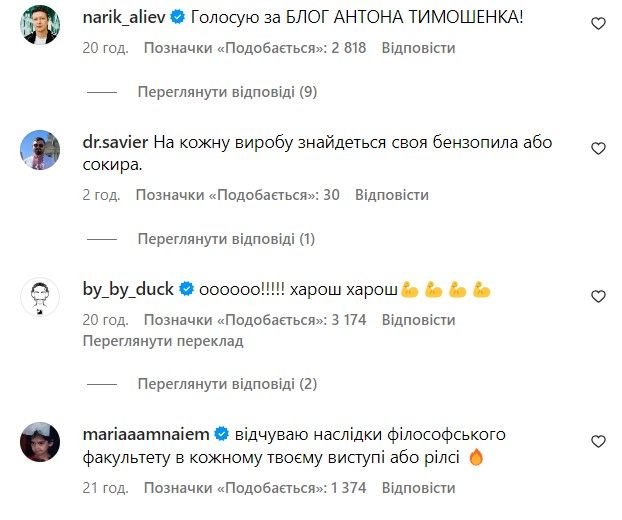Open narik_aliev's profile
The width and height of the screenshot is (622, 520).
[124, 17]
